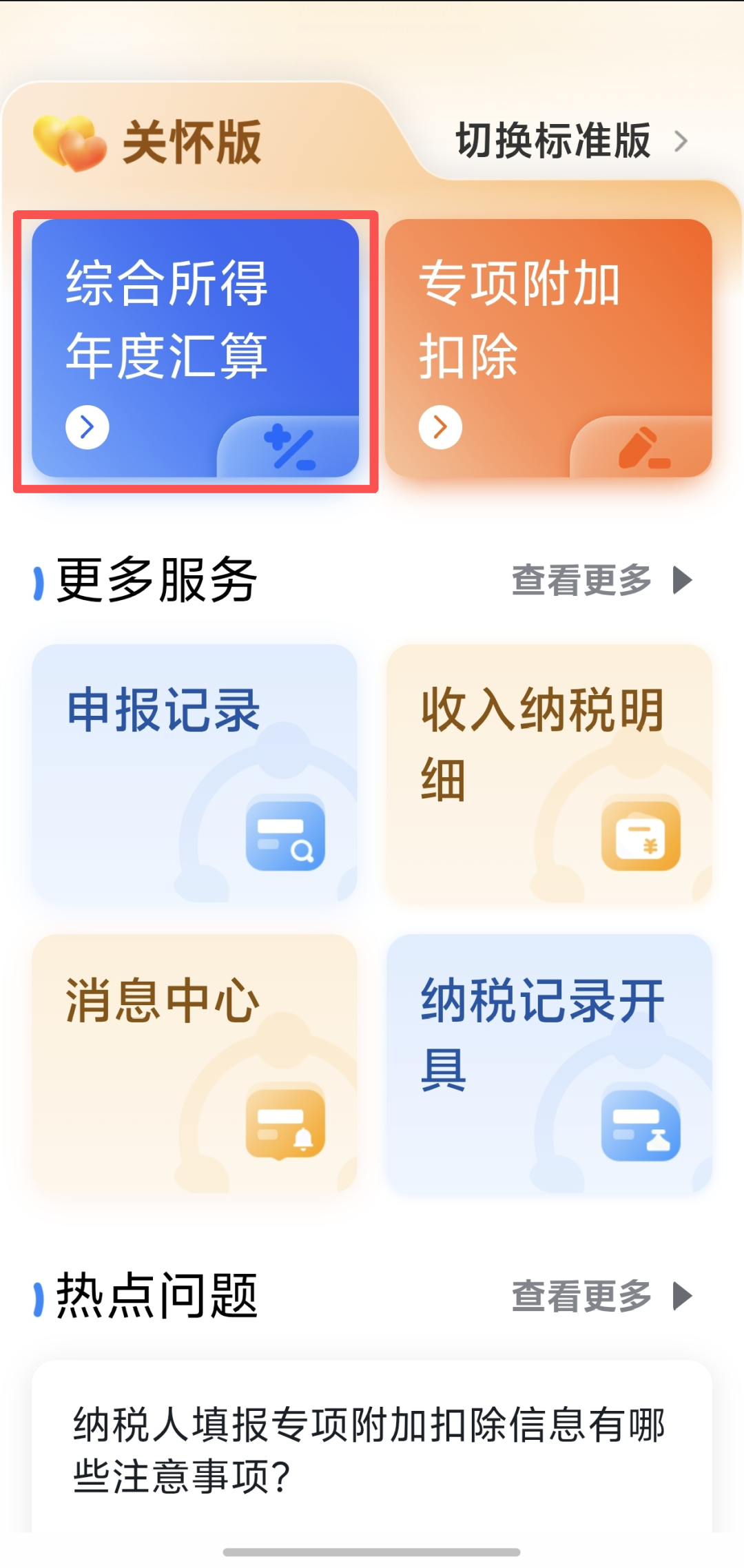Open the 申报记录 service
744x1568 pixels.
[x=195, y=773]
